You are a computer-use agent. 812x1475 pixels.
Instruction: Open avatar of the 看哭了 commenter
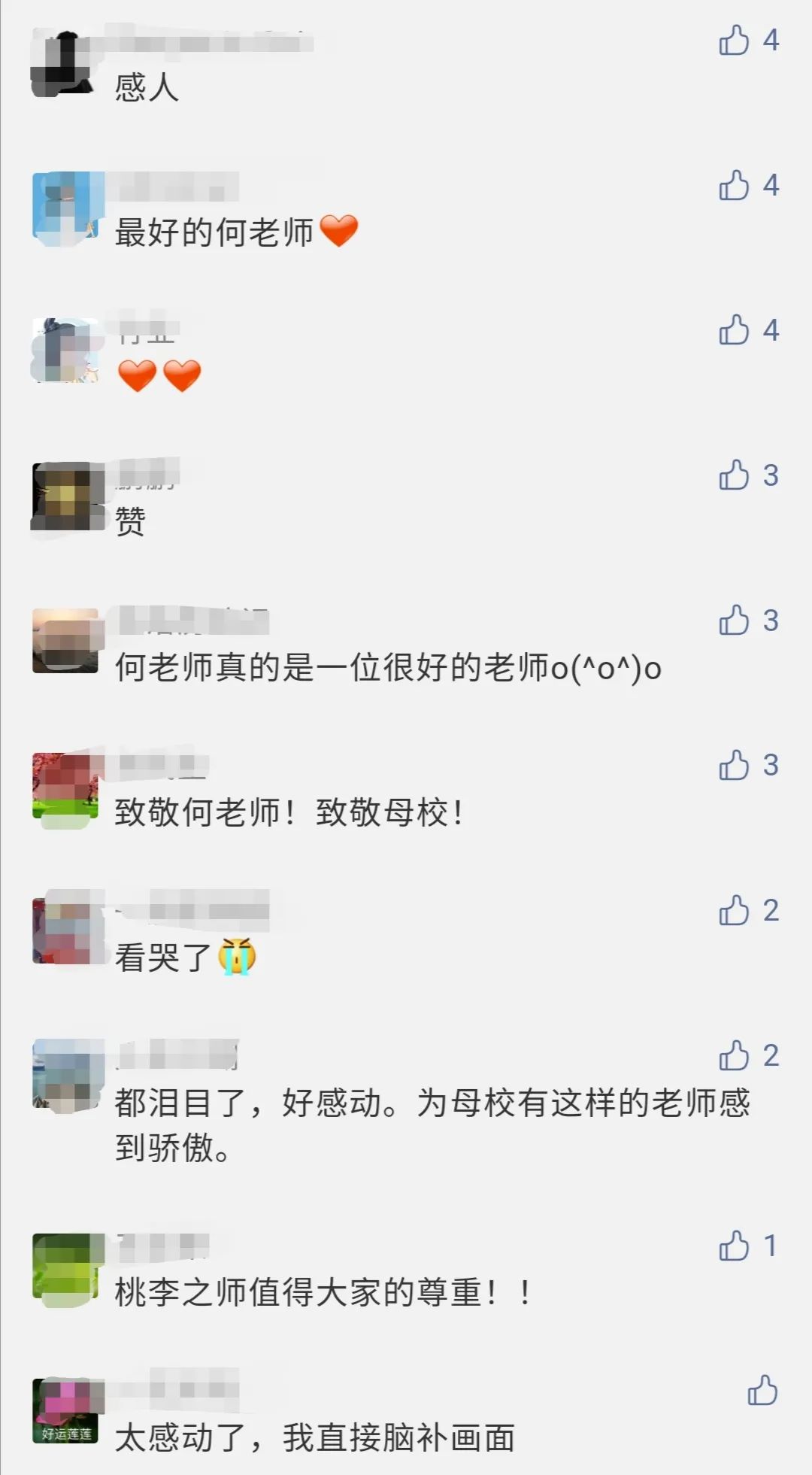[x=65, y=930]
